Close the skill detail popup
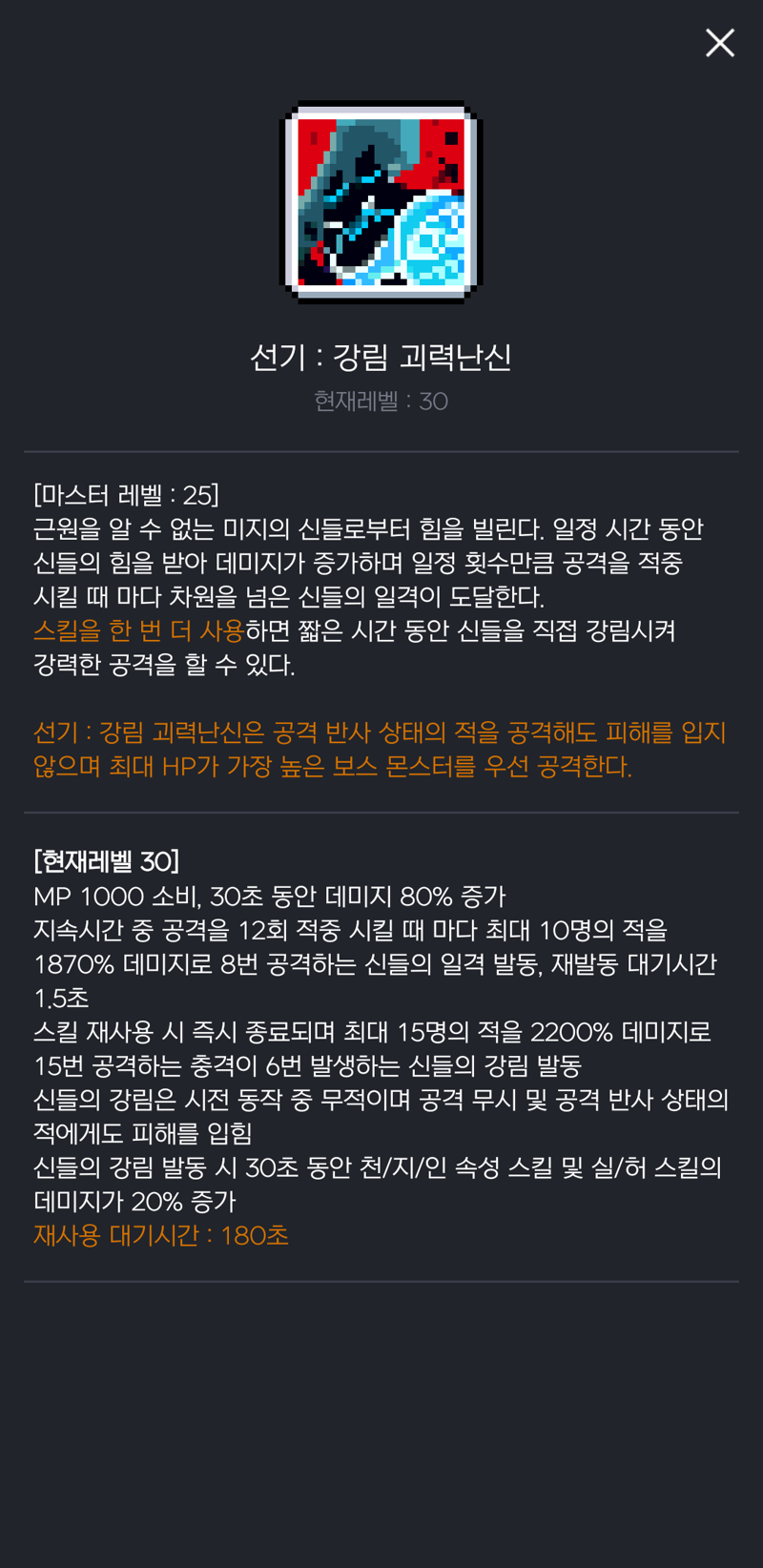This screenshot has width=763, height=1568. [x=720, y=43]
